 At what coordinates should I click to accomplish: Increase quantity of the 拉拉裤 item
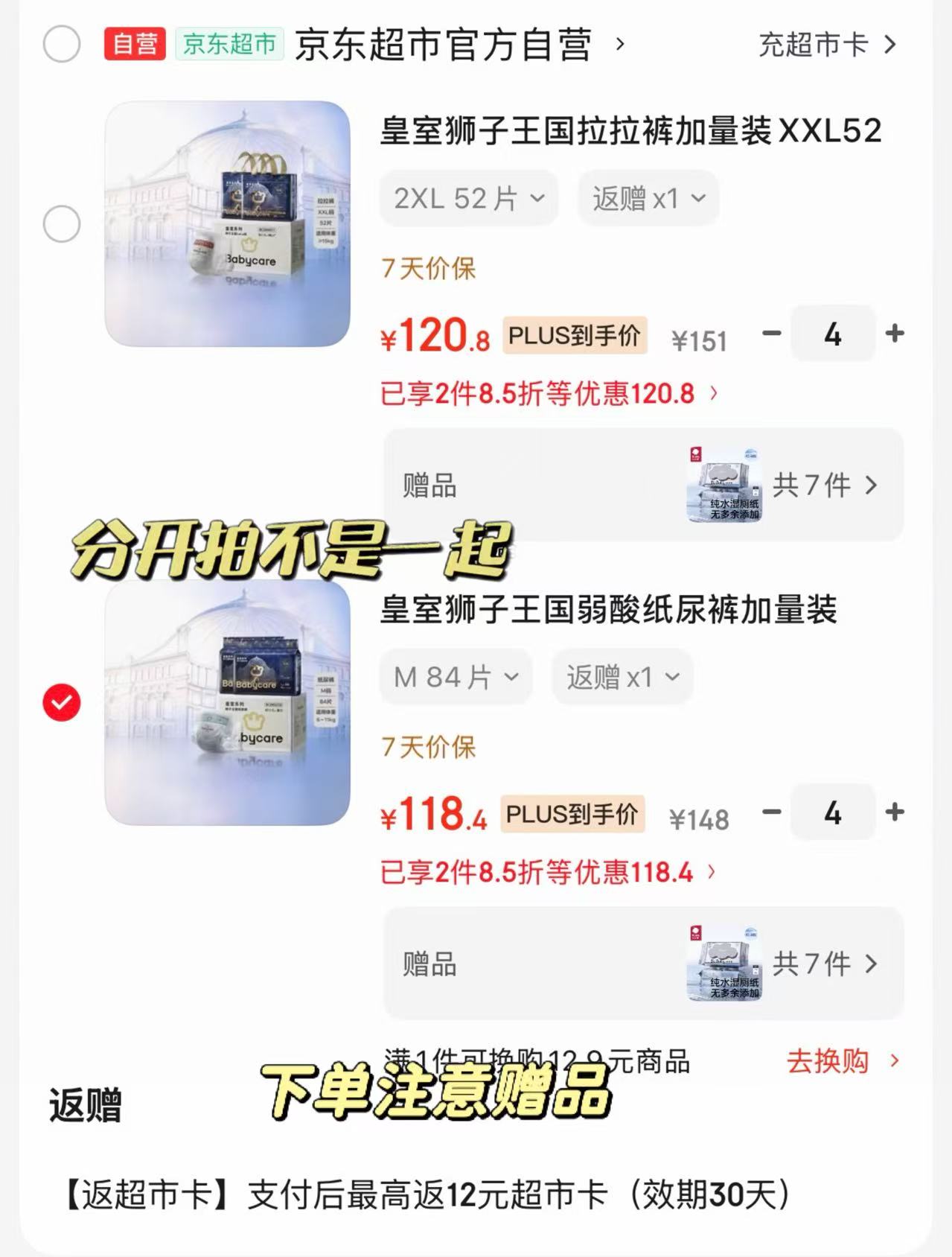click(895, 333)
